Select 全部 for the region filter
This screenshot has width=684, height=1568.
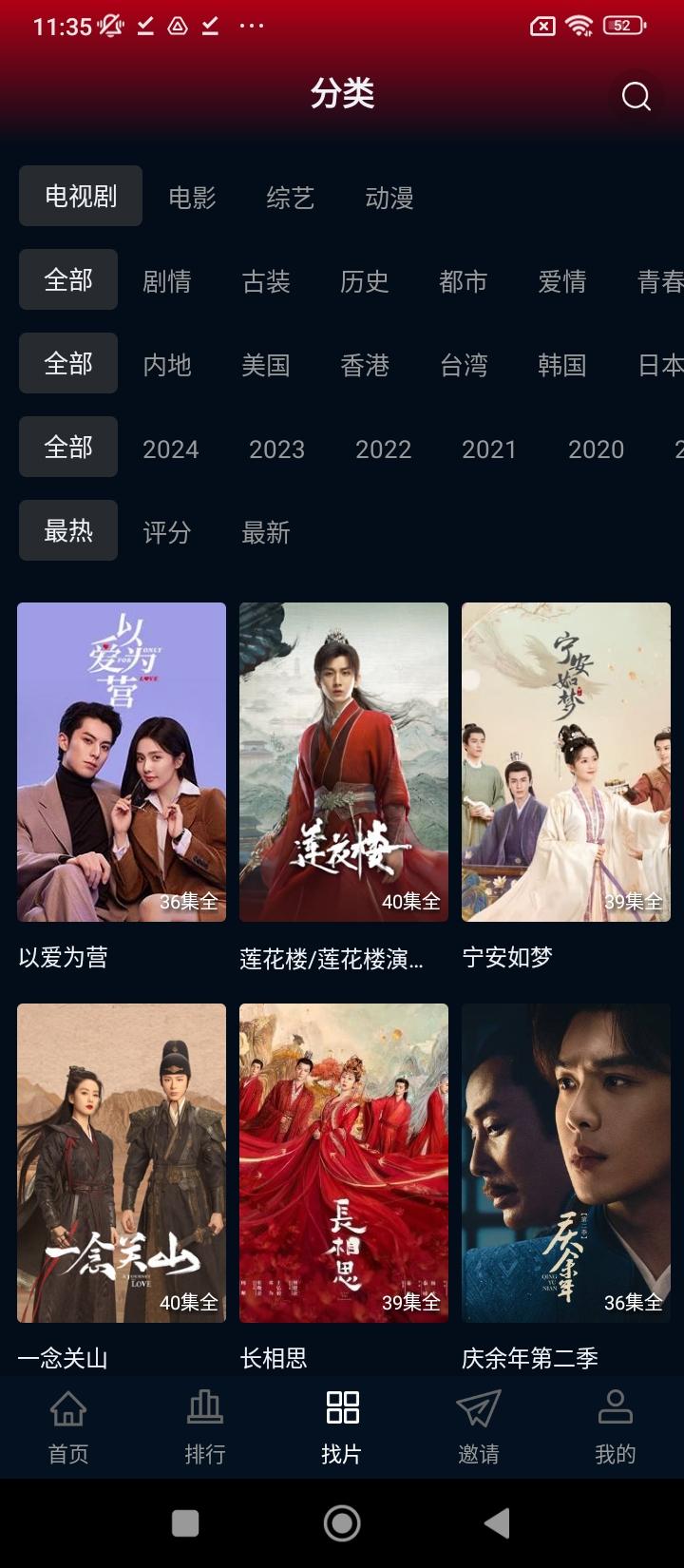(x=67, y=362)
